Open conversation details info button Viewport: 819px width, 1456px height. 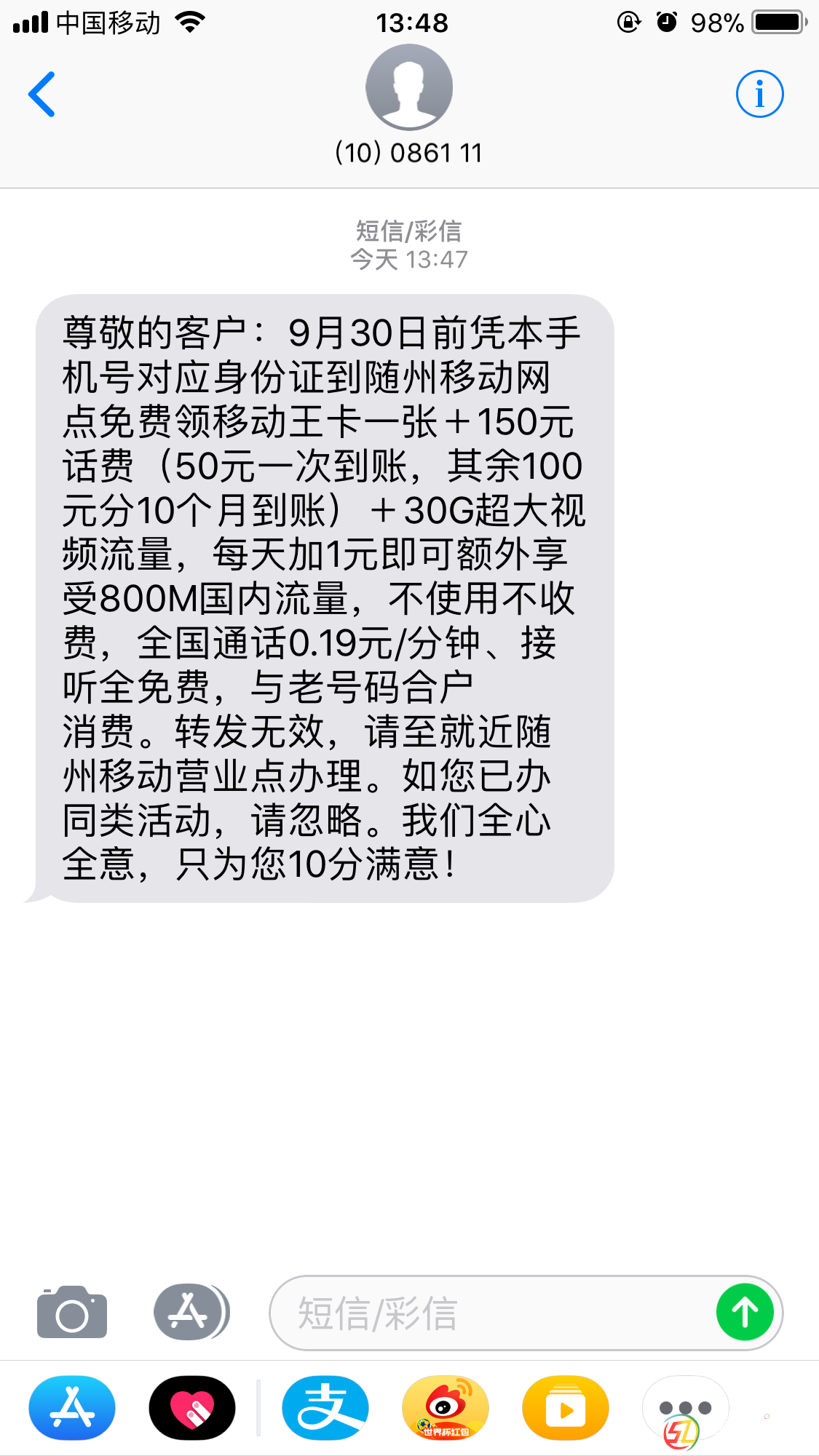(759, 95)
